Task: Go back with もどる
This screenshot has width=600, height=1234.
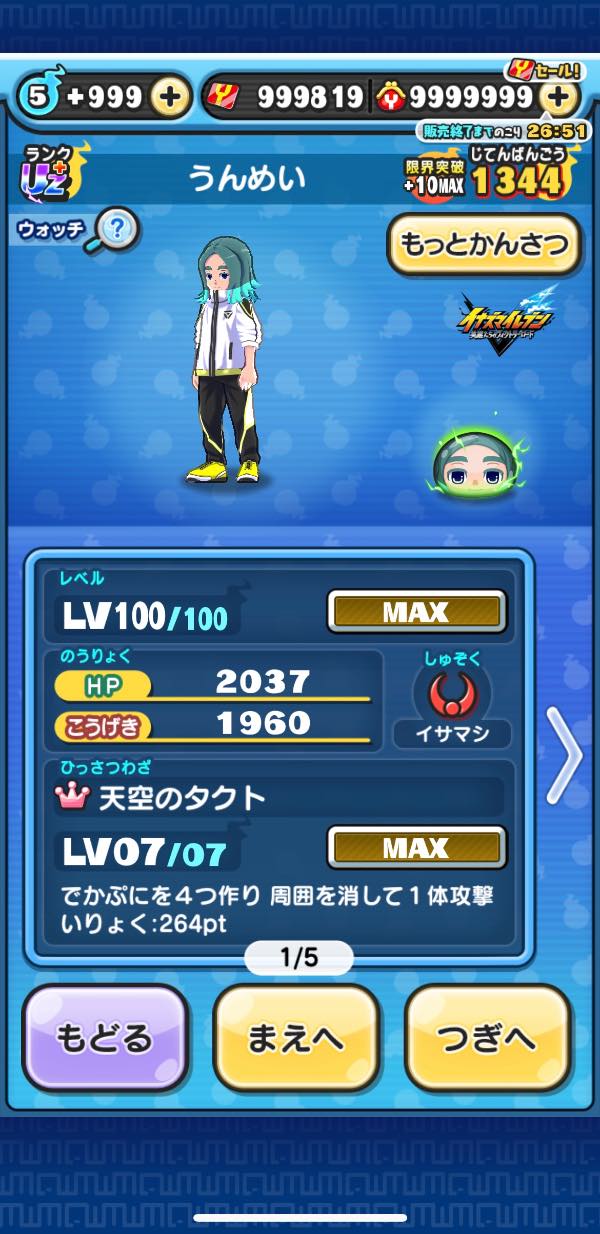Action: click(x=105, y=1040)
